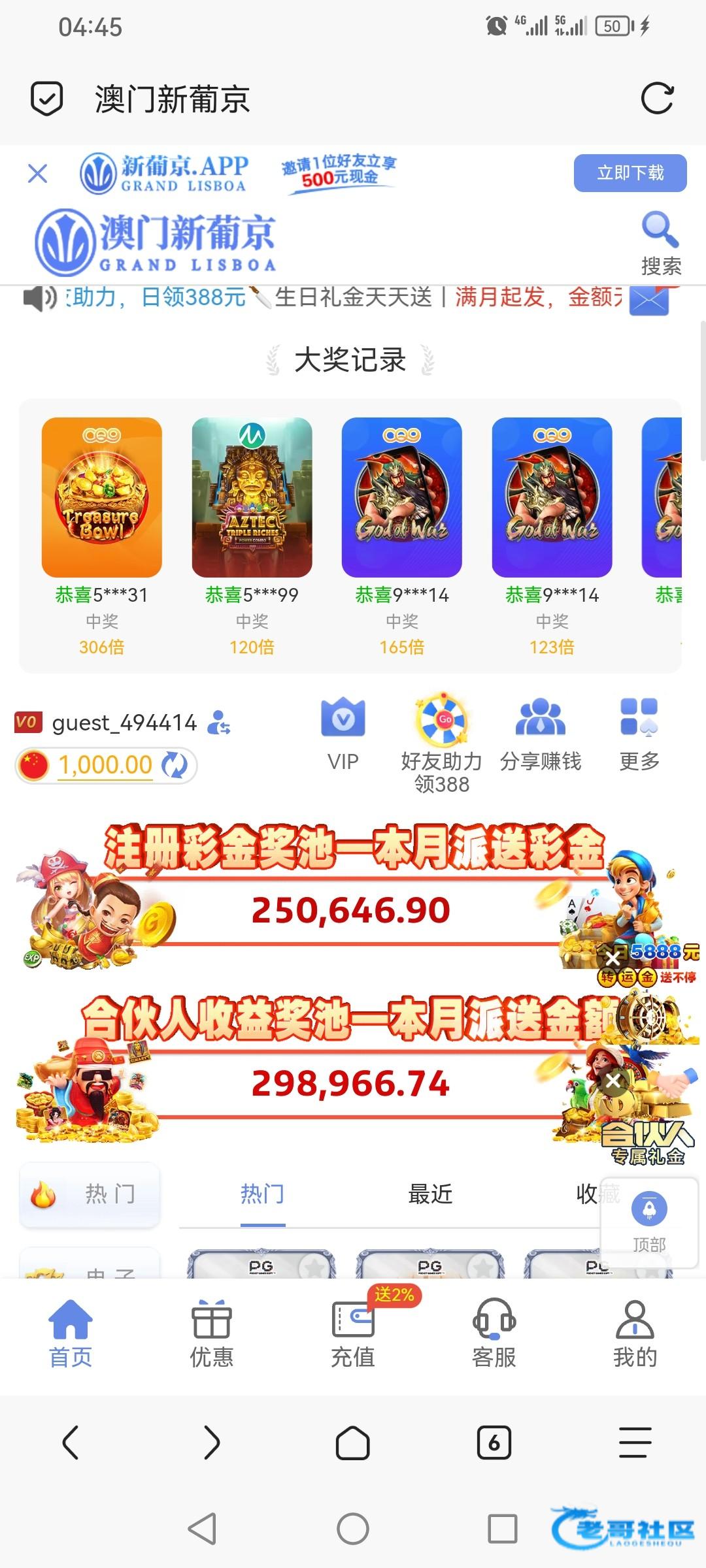Open the Aztec Triple Riches card
The width and height of the screenshot is (706, 1568).
(x=252, y=497)
